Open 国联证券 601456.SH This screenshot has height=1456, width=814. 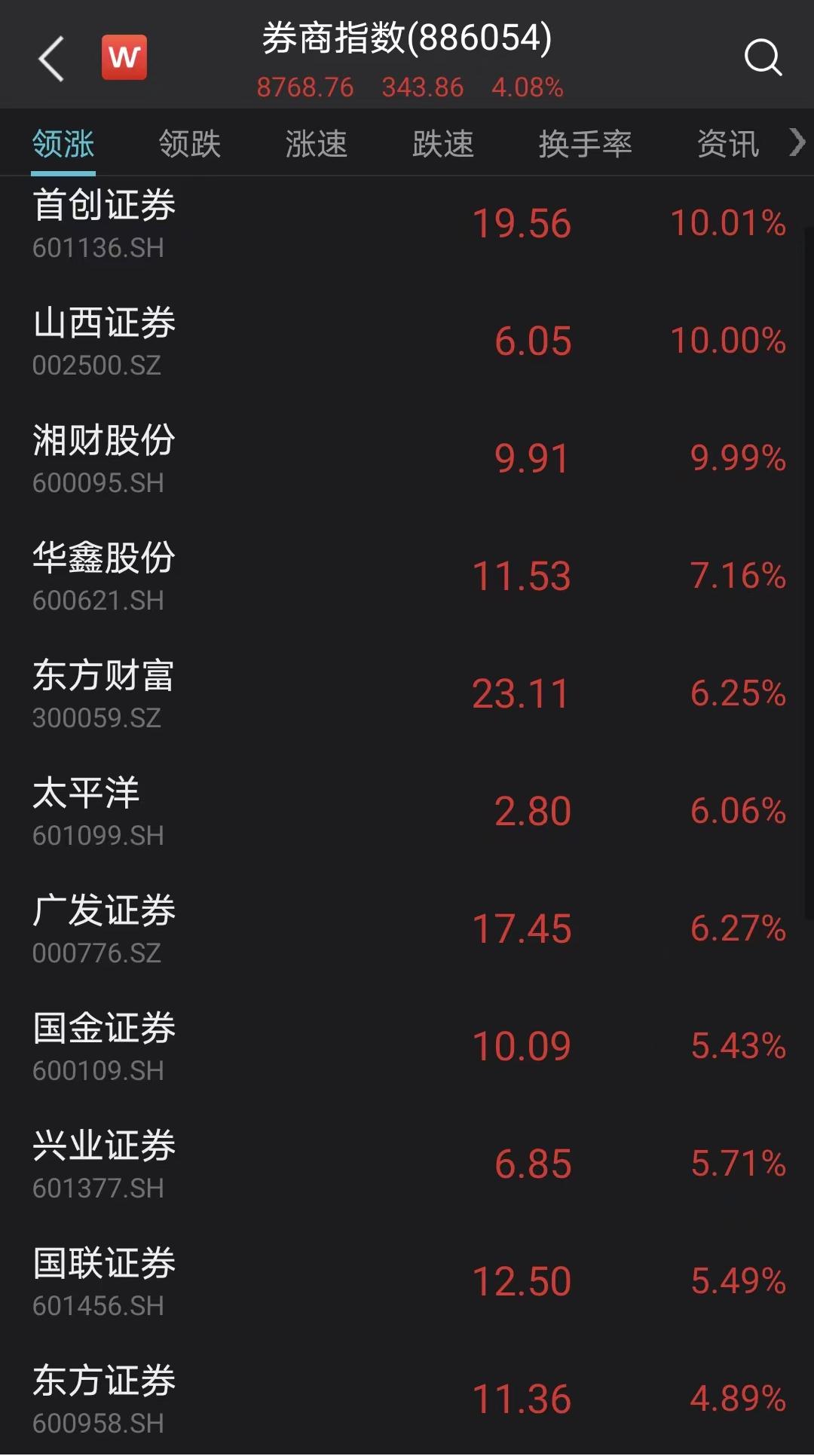407,1282
